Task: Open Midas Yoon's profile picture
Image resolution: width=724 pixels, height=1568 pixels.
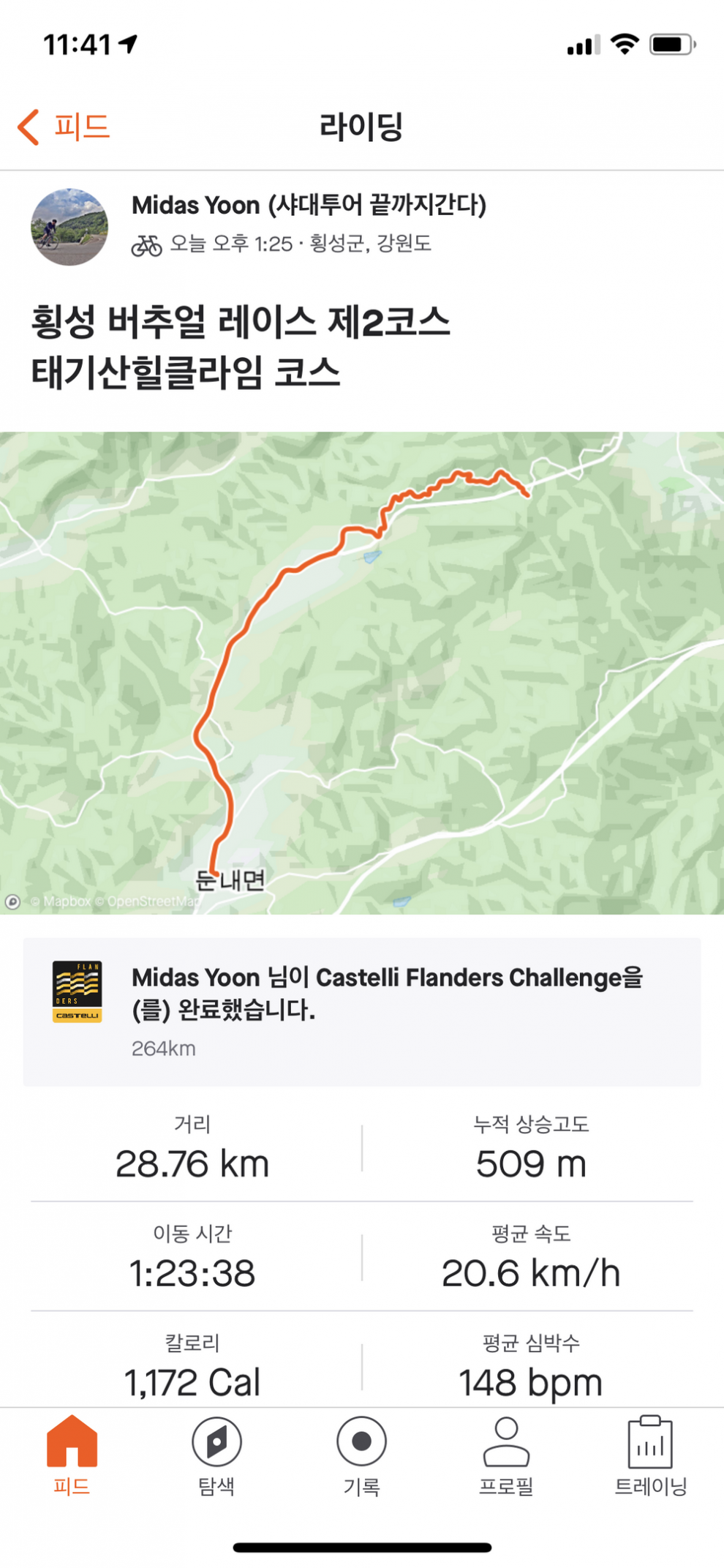Action: [x=69, y=227]
